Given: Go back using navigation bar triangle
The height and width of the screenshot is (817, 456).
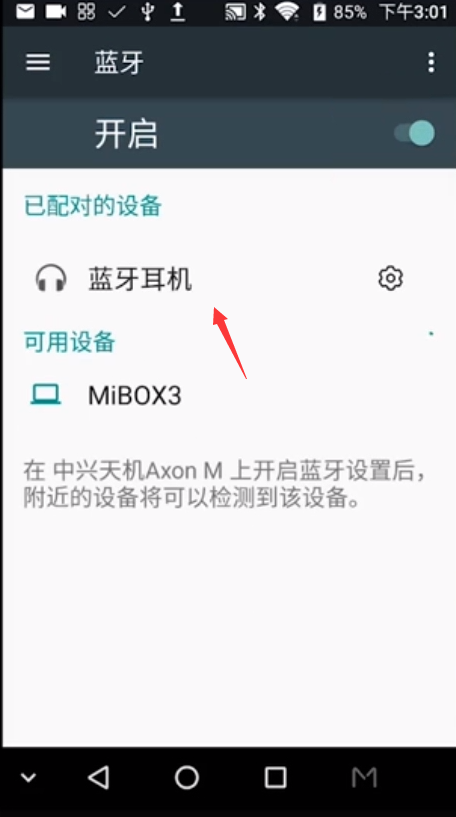Looking at the screenshot, I should [x=98, y=778].
